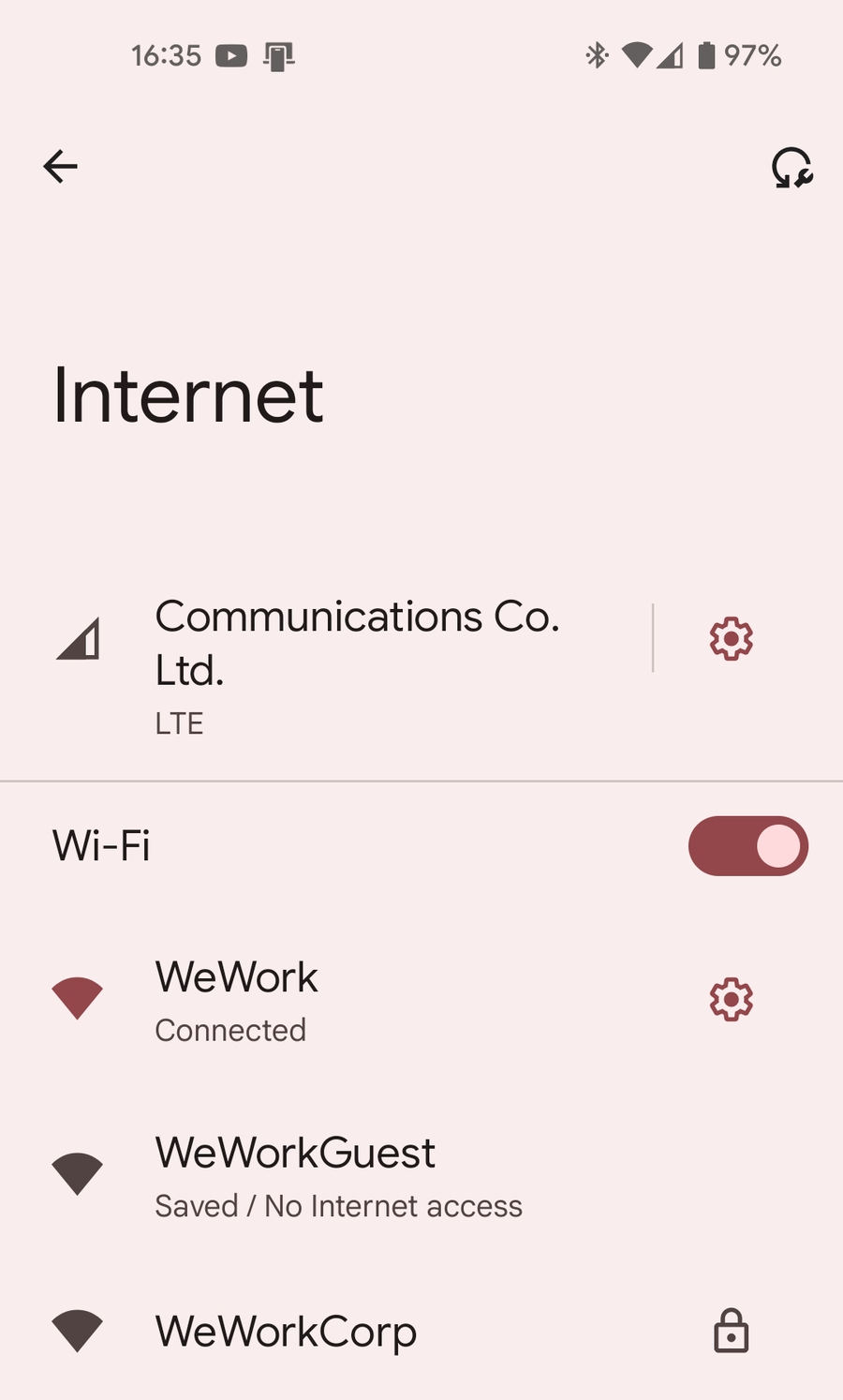Image resolution: width=843 pixels, height=1400 pixels.
Task: Open the Communications Co. Ltd. mobile network row
Action: click(x=356, y=663)
